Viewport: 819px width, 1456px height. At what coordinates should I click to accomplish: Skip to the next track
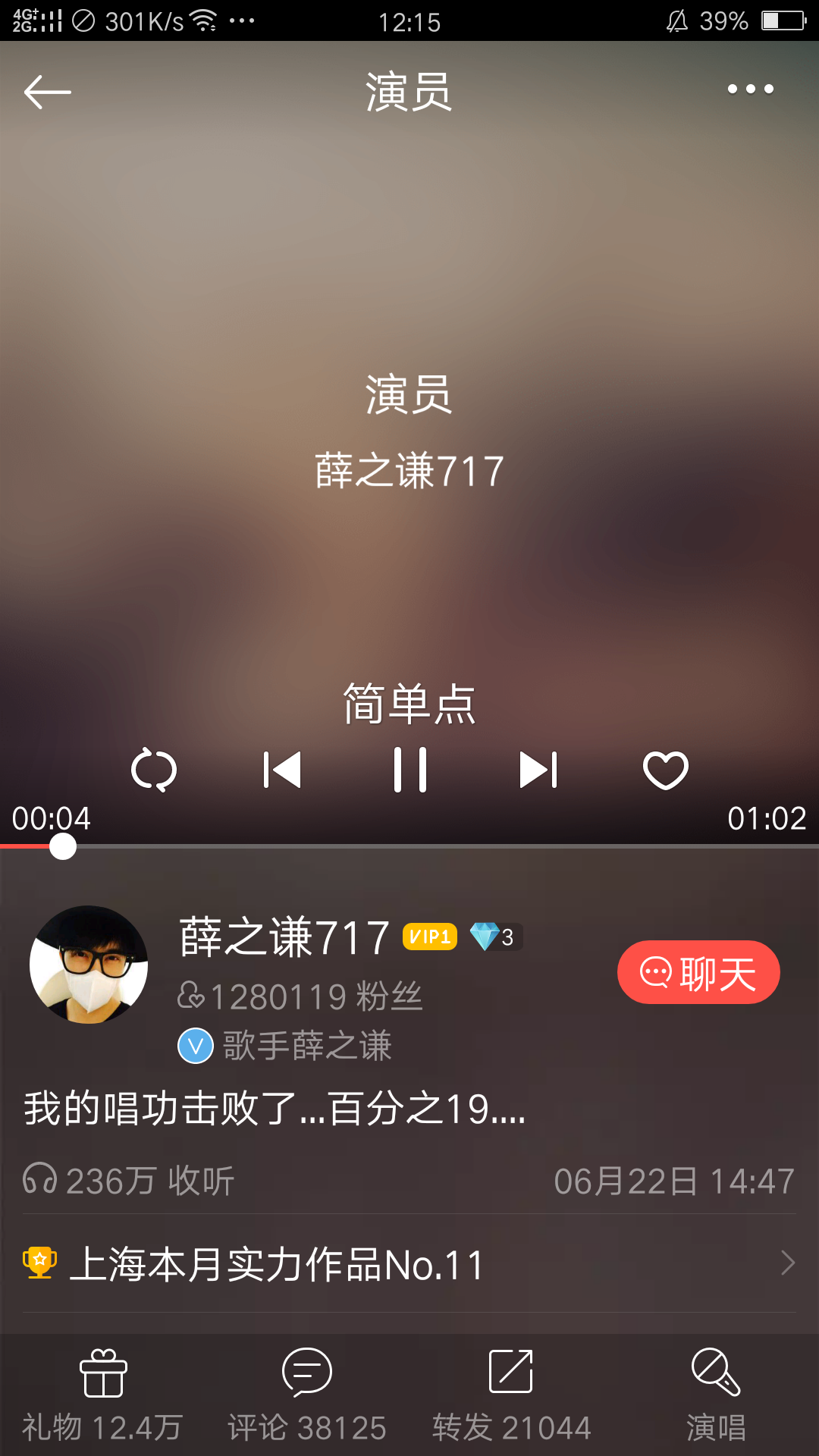(538, 770)
